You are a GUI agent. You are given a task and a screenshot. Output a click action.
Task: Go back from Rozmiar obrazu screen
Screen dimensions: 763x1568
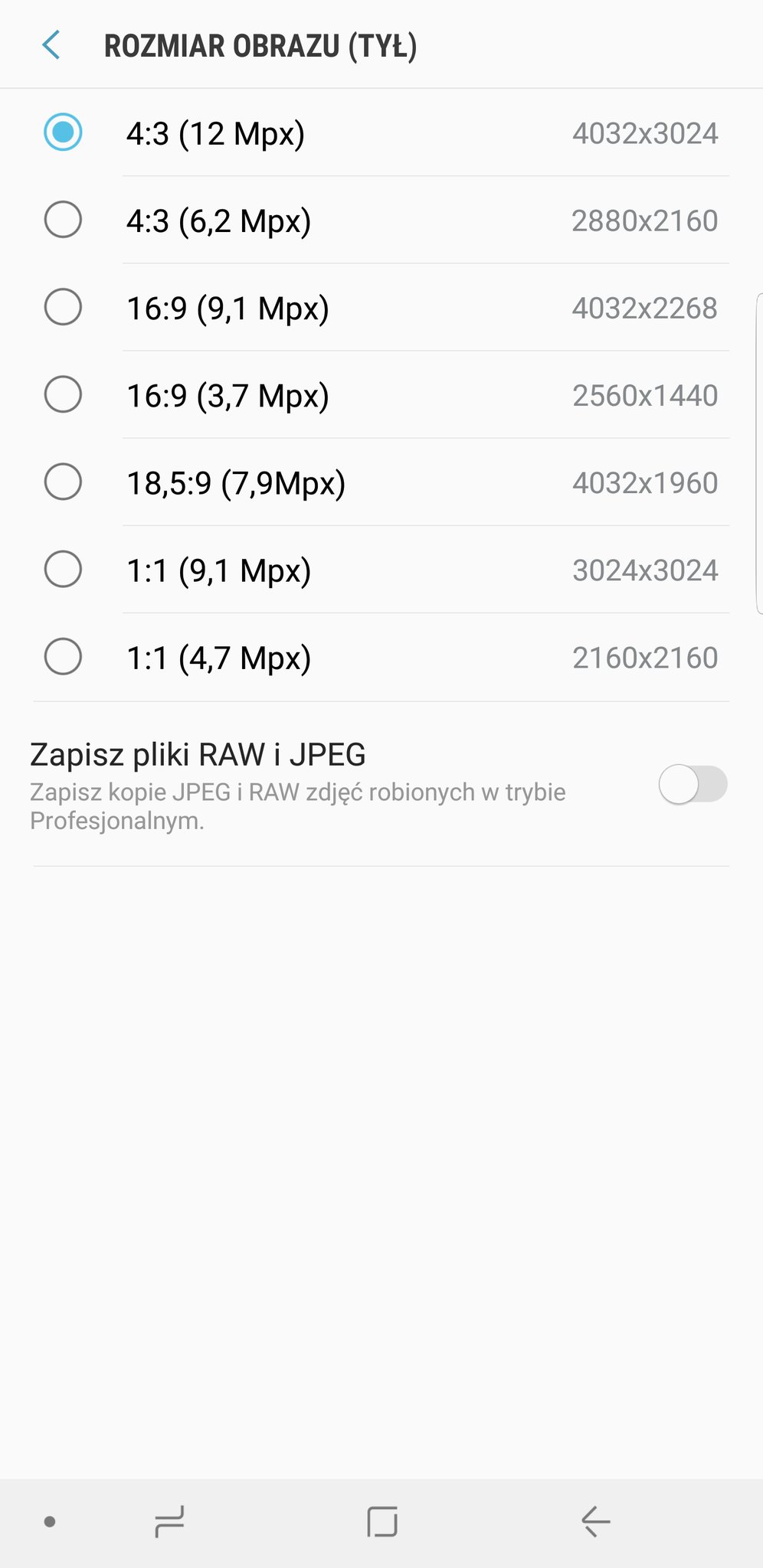click(51, 45)
